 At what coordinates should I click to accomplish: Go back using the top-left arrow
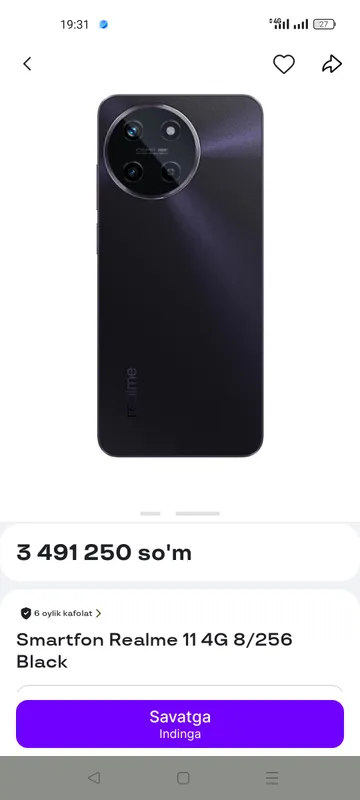27,64
